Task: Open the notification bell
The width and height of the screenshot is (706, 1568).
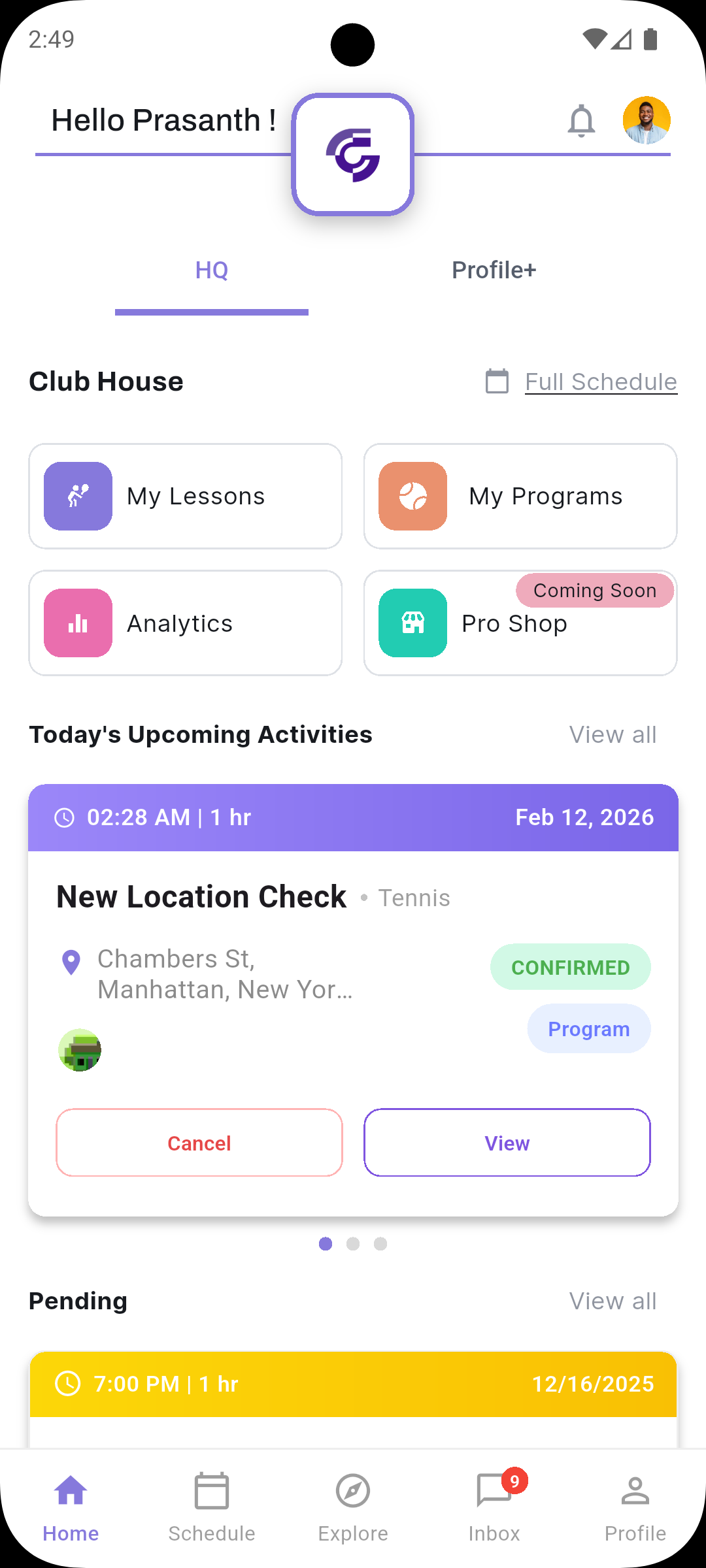Action: point(582,120)
